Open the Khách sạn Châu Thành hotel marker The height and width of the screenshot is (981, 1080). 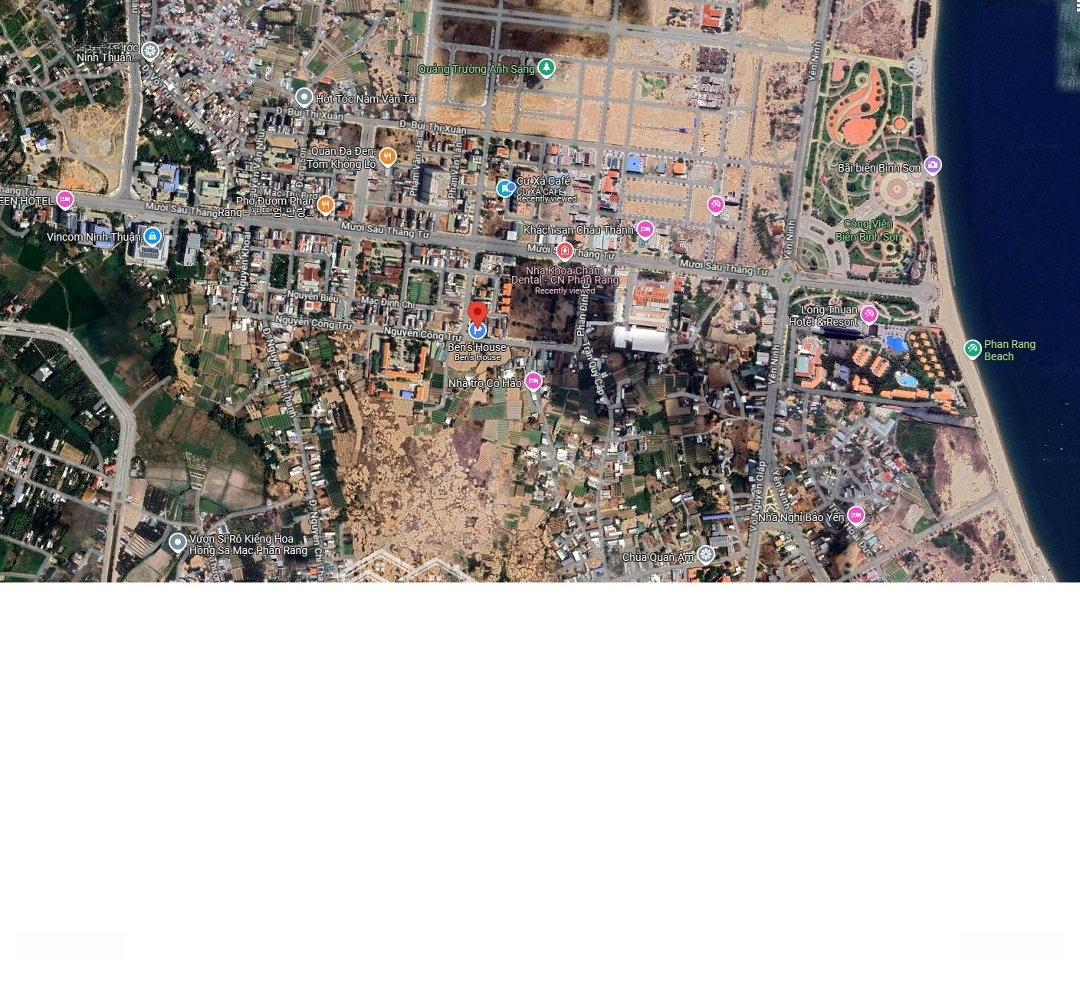pyautogui.click(x=645, y=230)
